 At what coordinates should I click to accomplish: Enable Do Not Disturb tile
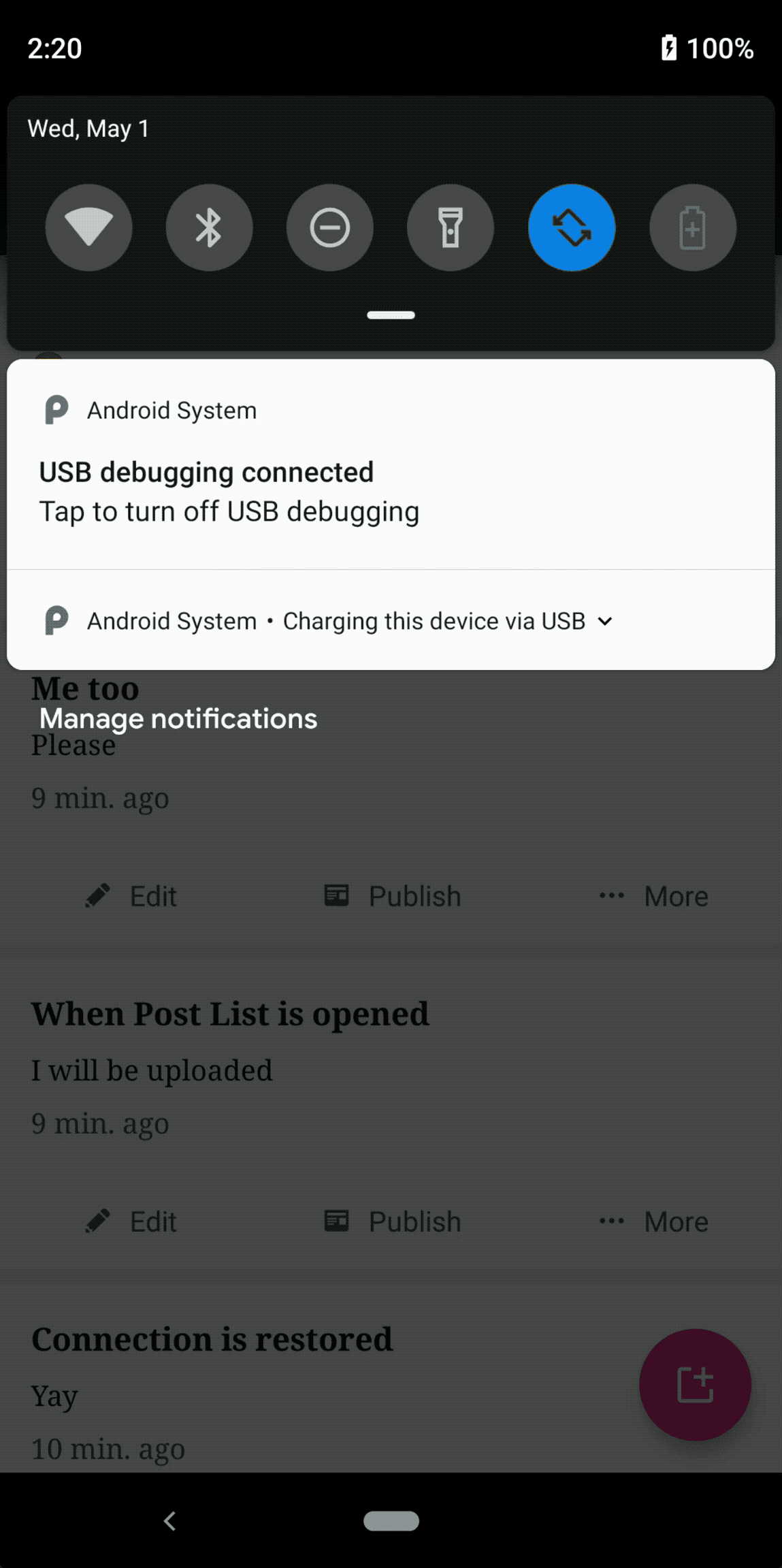(330, 227)
